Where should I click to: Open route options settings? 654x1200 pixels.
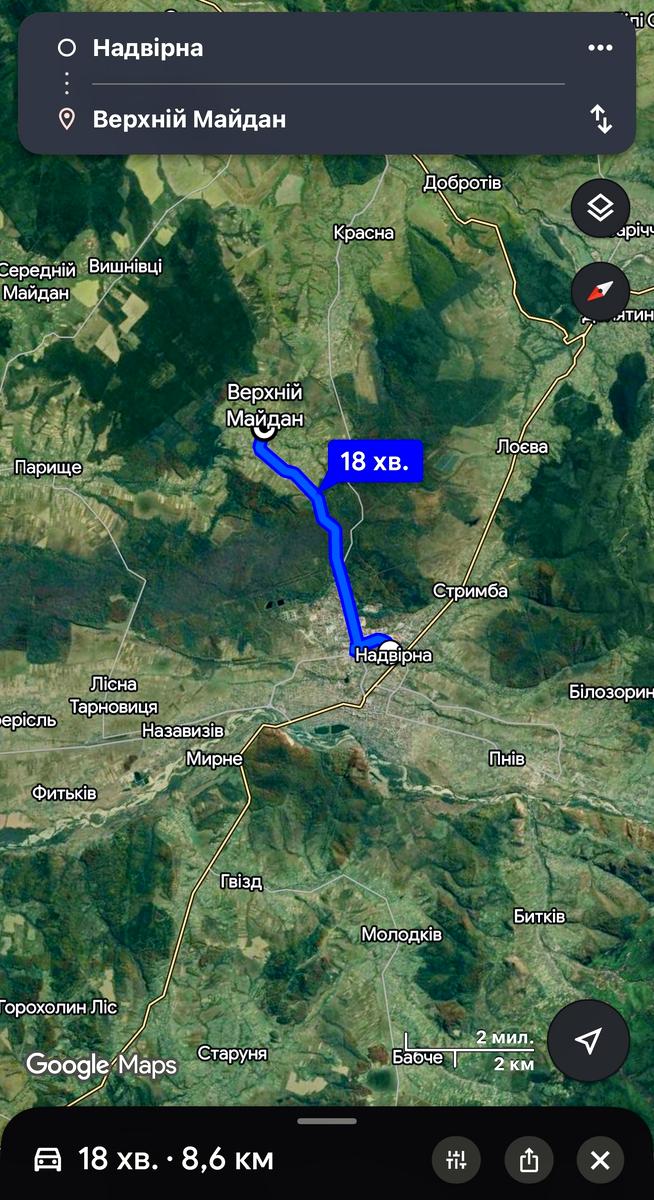click(456, 1160)
